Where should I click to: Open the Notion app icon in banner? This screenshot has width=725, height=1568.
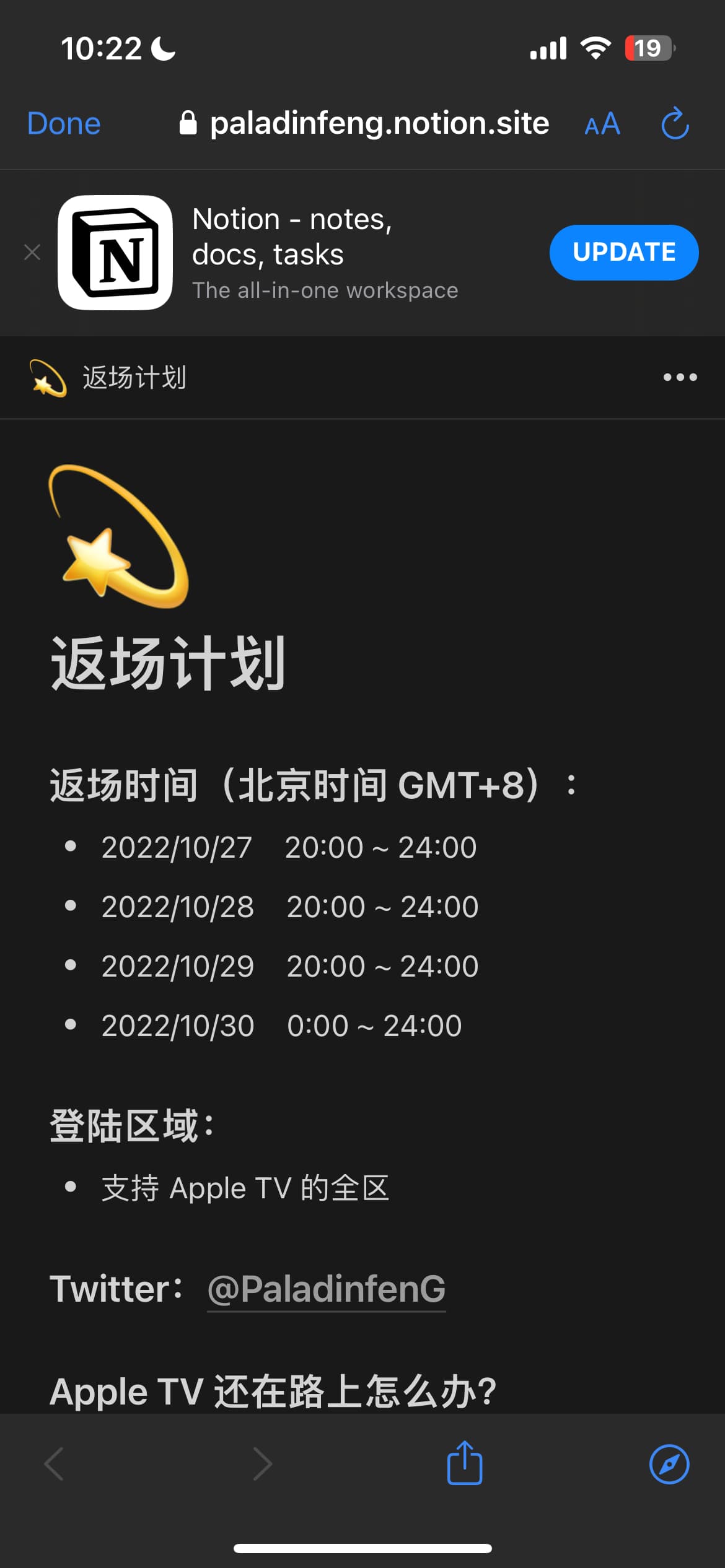115,252
